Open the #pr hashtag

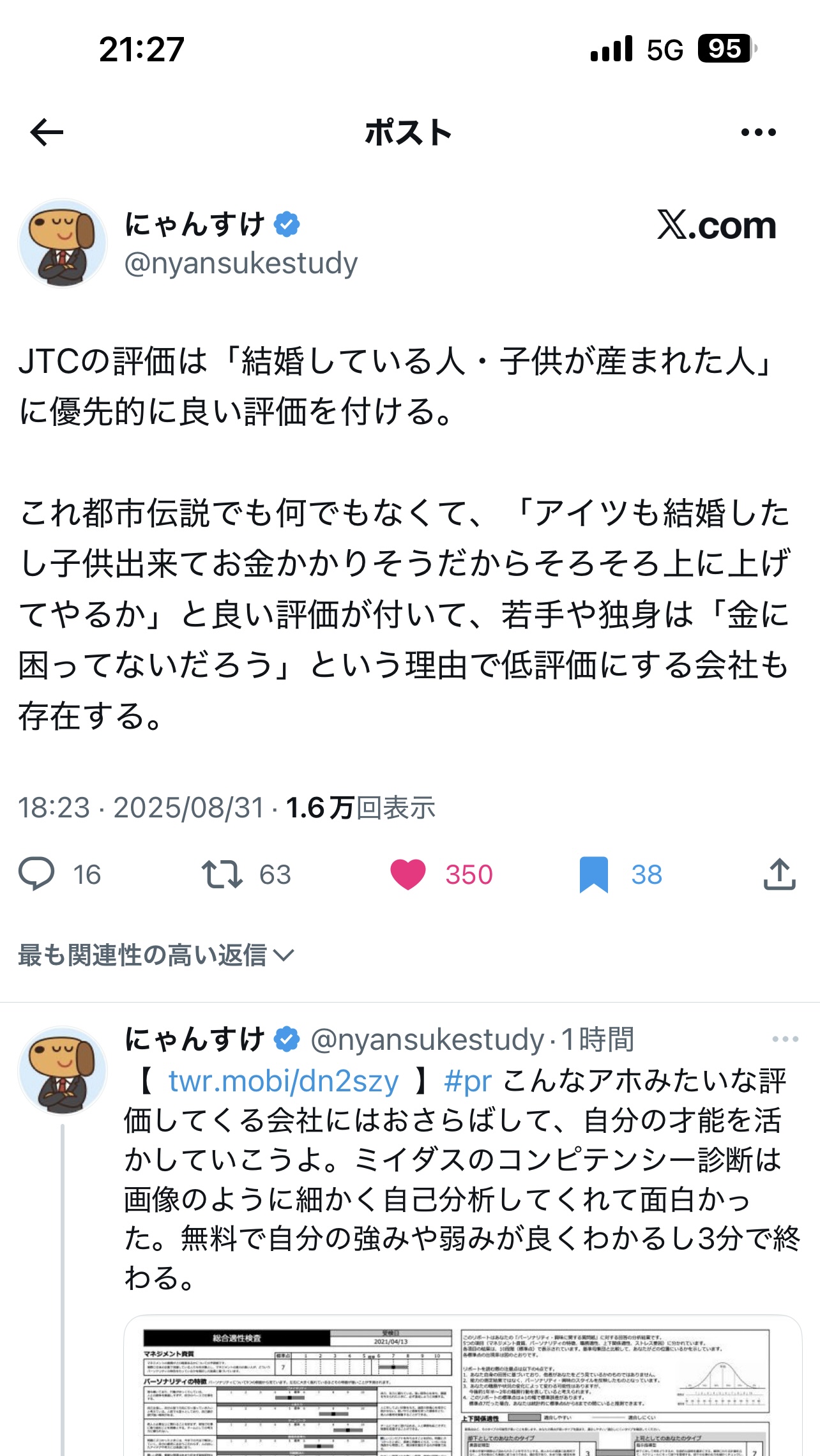coord(467,1082)
